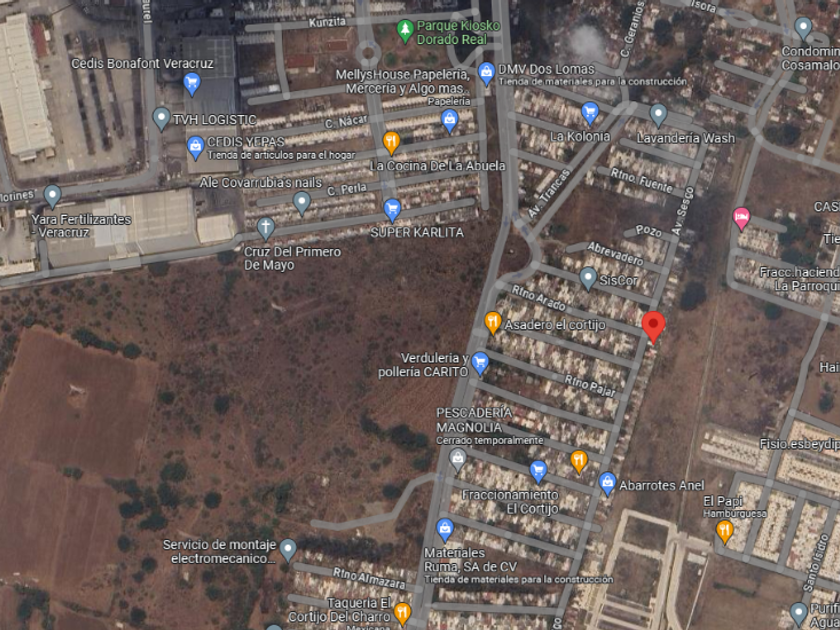840x630 pixels.
Task: Open Lavandería Wash place marker
Action: click(658, 115)
